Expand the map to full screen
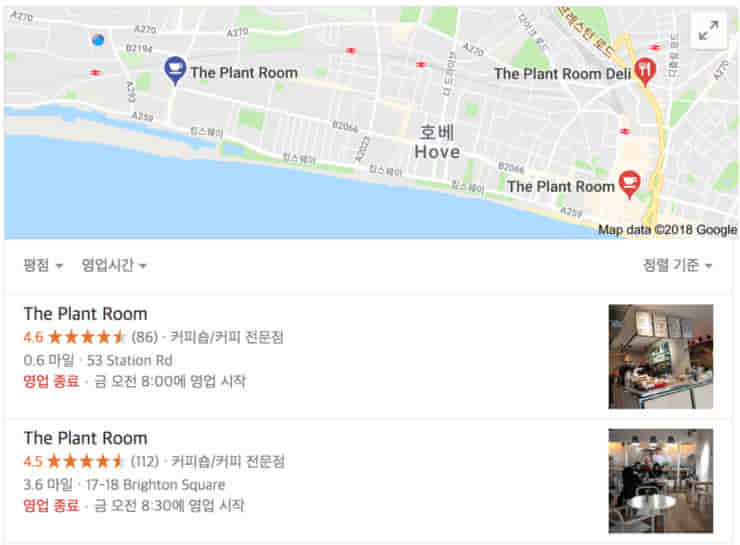This screenshot has width=740, height=545. point(709,31)
